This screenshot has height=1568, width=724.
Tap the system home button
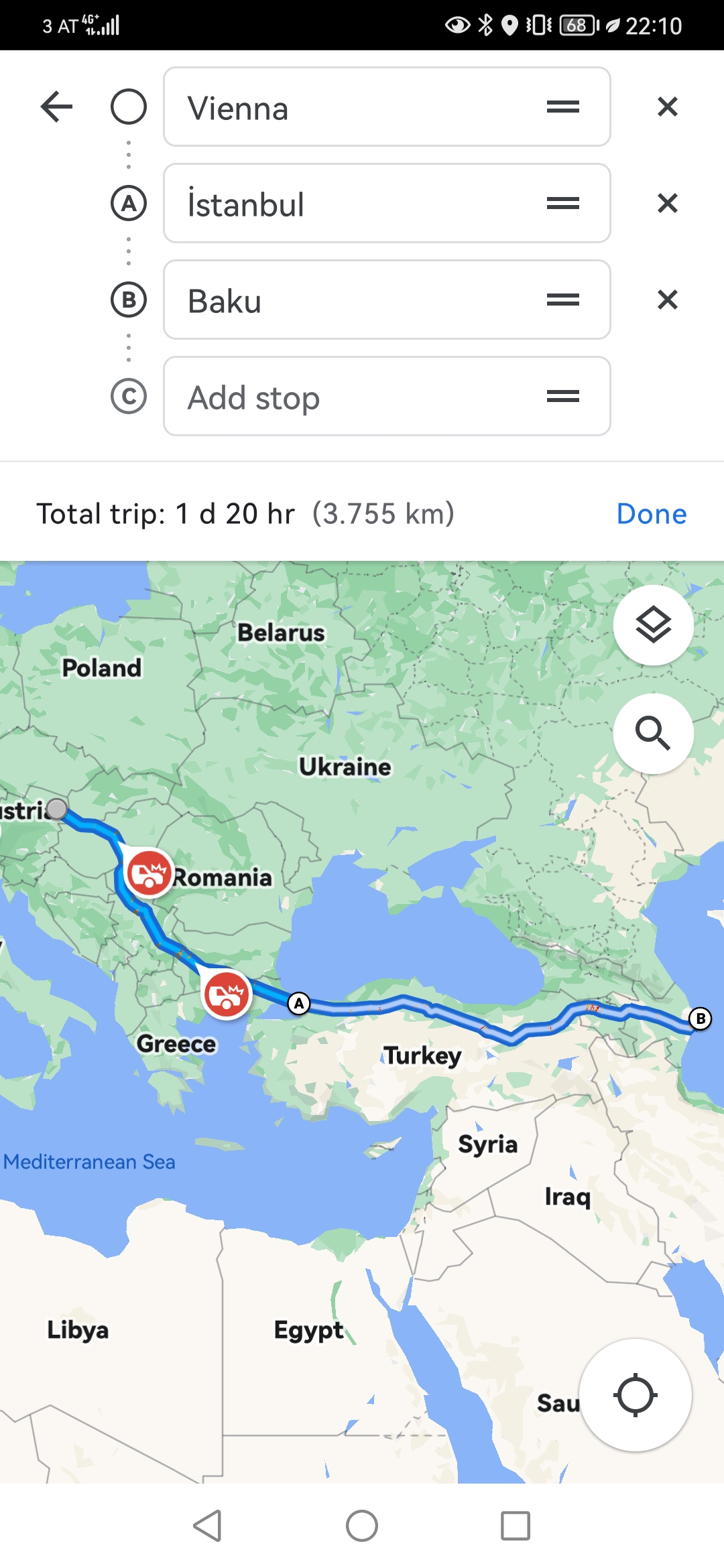(x=362, y=1526)
